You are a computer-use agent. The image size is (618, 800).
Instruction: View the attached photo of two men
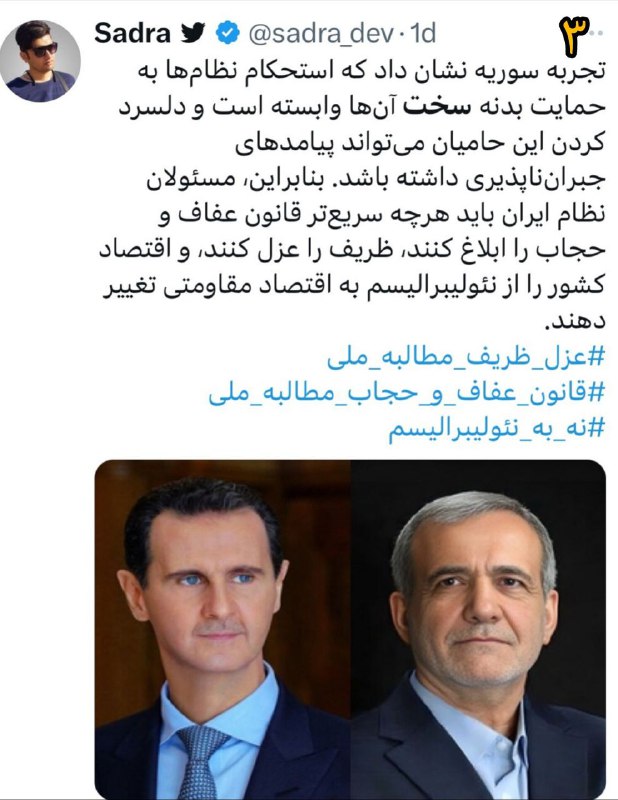coord(350,628)
